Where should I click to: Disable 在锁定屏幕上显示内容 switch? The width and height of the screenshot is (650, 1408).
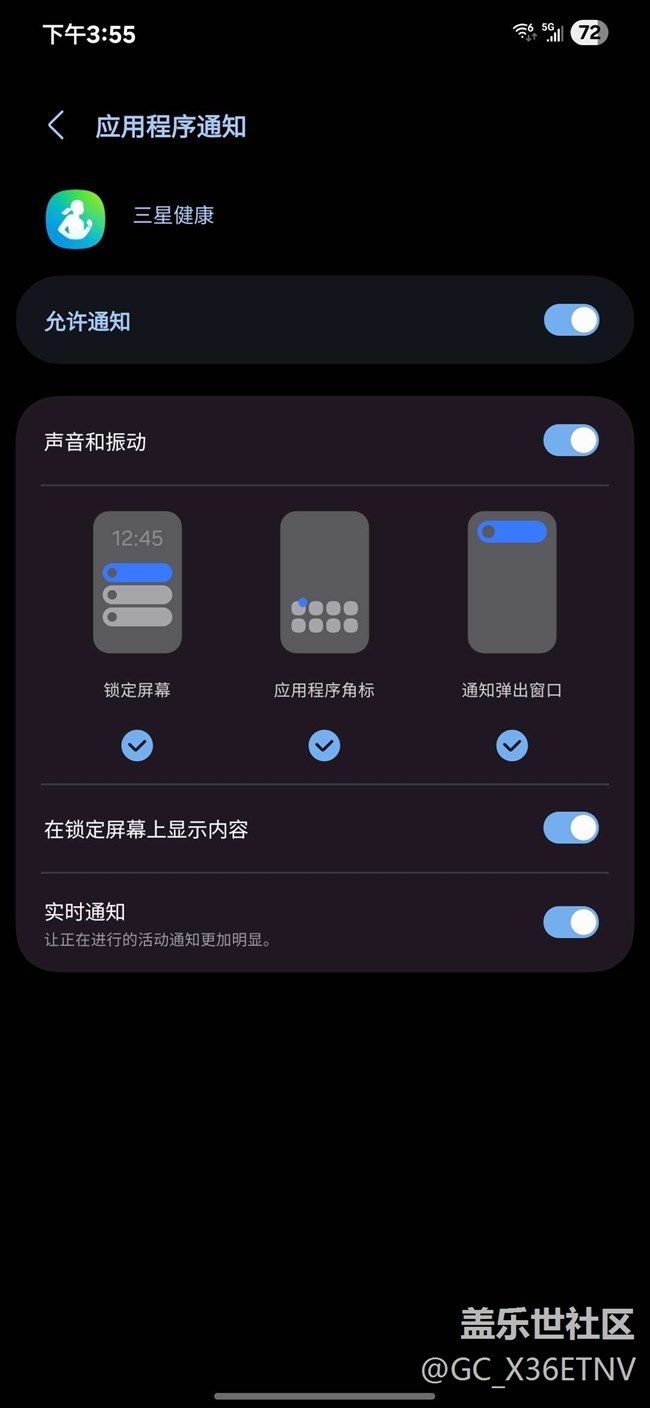tap(571, 828)
